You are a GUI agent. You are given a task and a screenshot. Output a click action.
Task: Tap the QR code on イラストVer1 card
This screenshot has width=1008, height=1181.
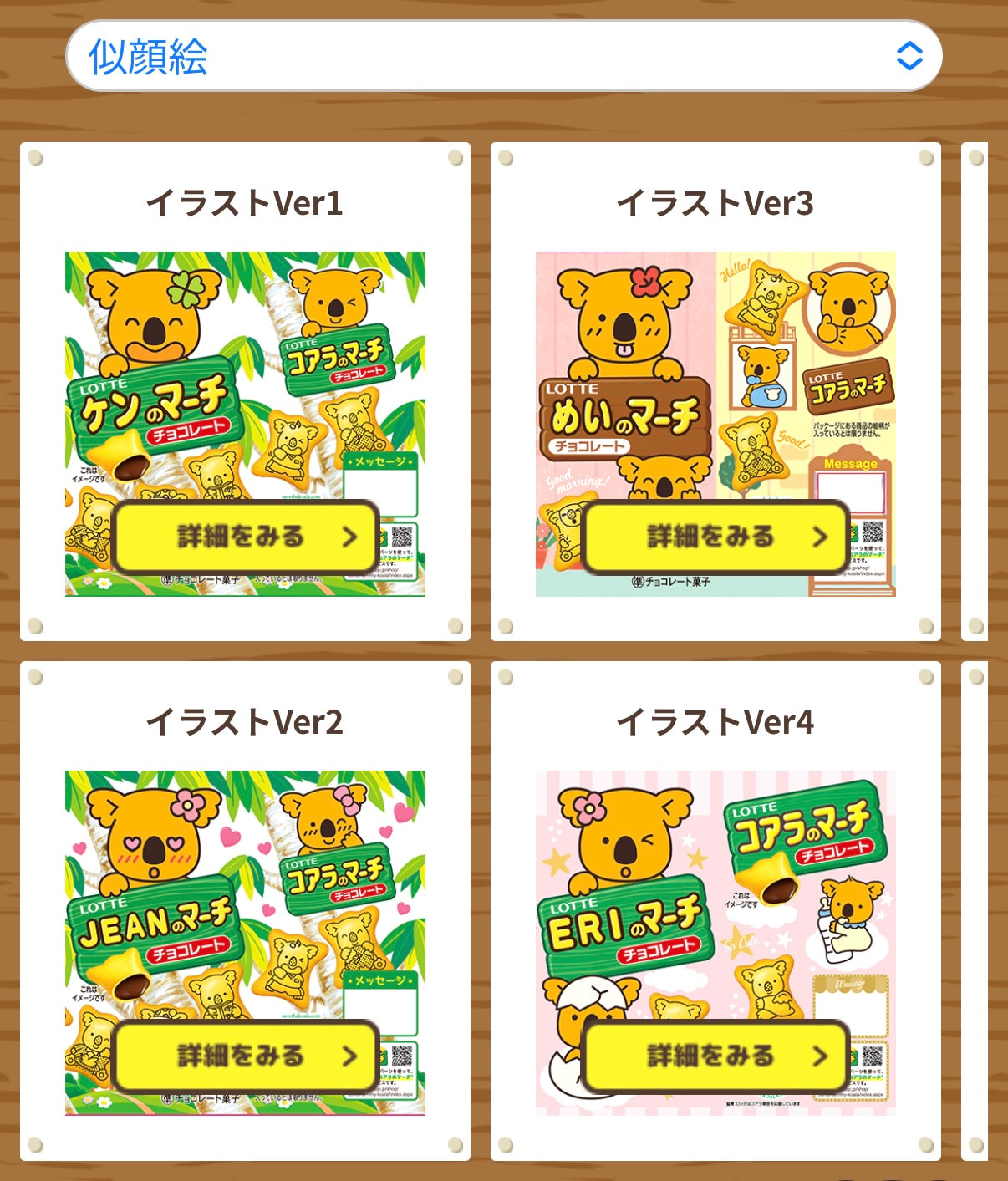(x=402, y=537)
